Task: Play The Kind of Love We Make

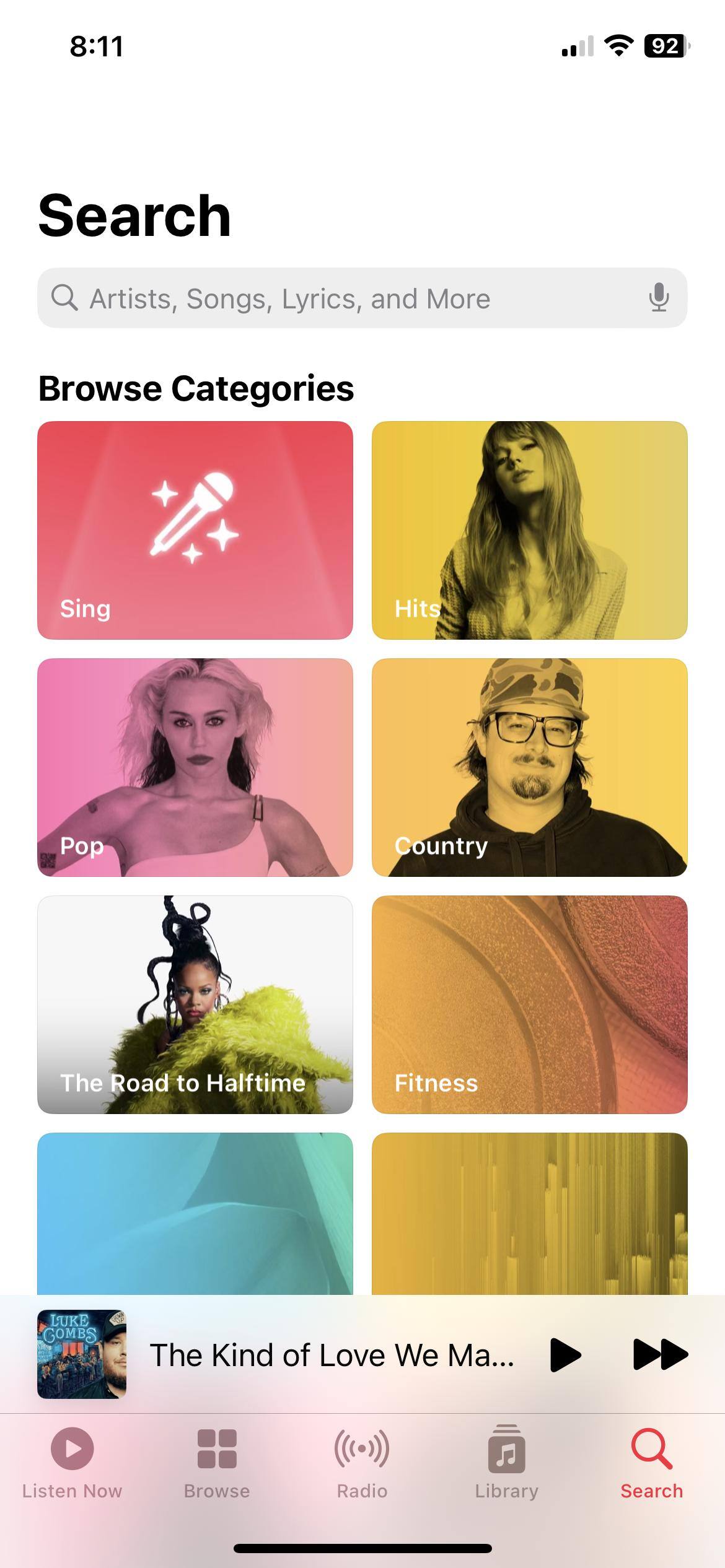Action: coord(565,1354)
